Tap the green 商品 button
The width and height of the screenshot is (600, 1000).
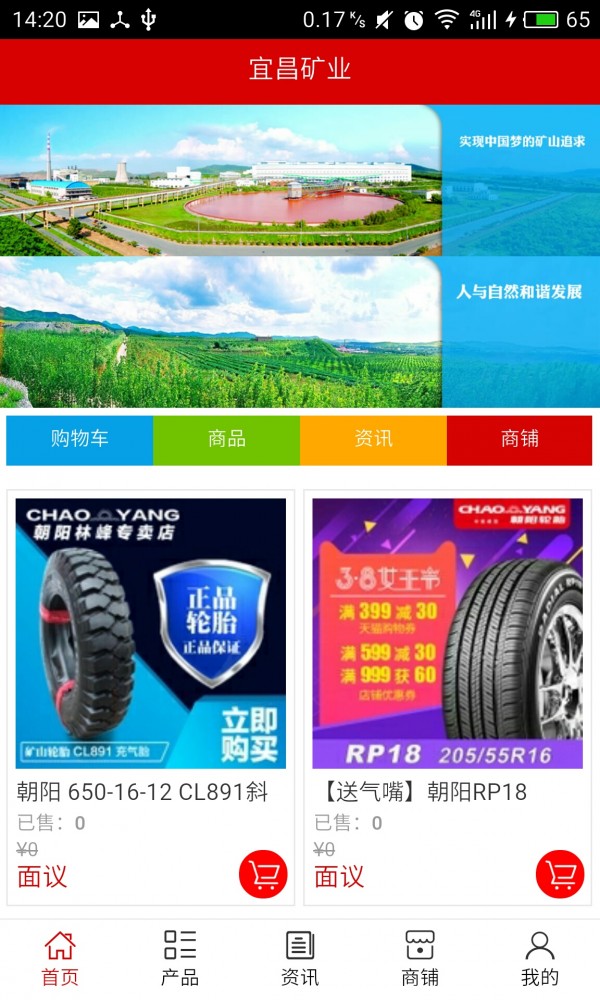coord(227,440)
